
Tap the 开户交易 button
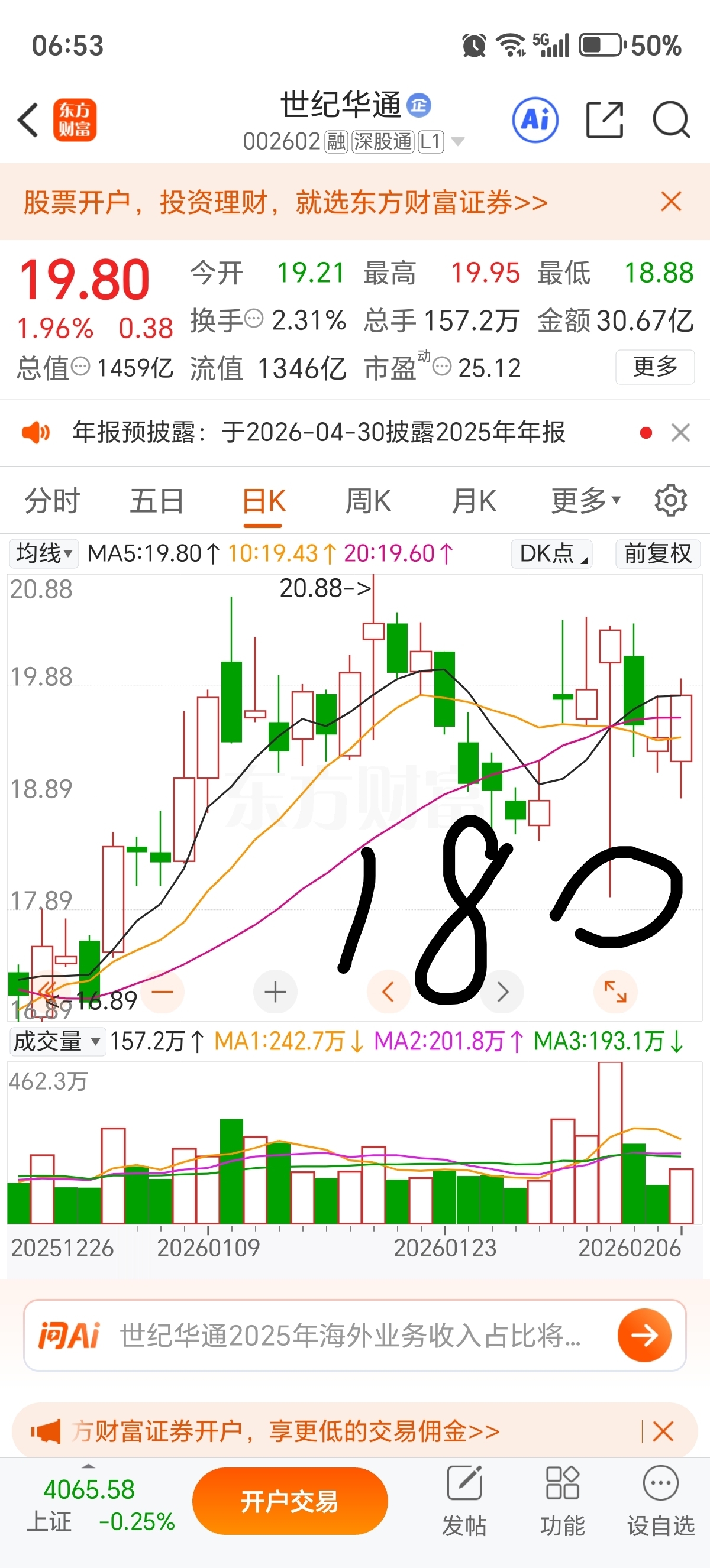[x=290, y=1501]
